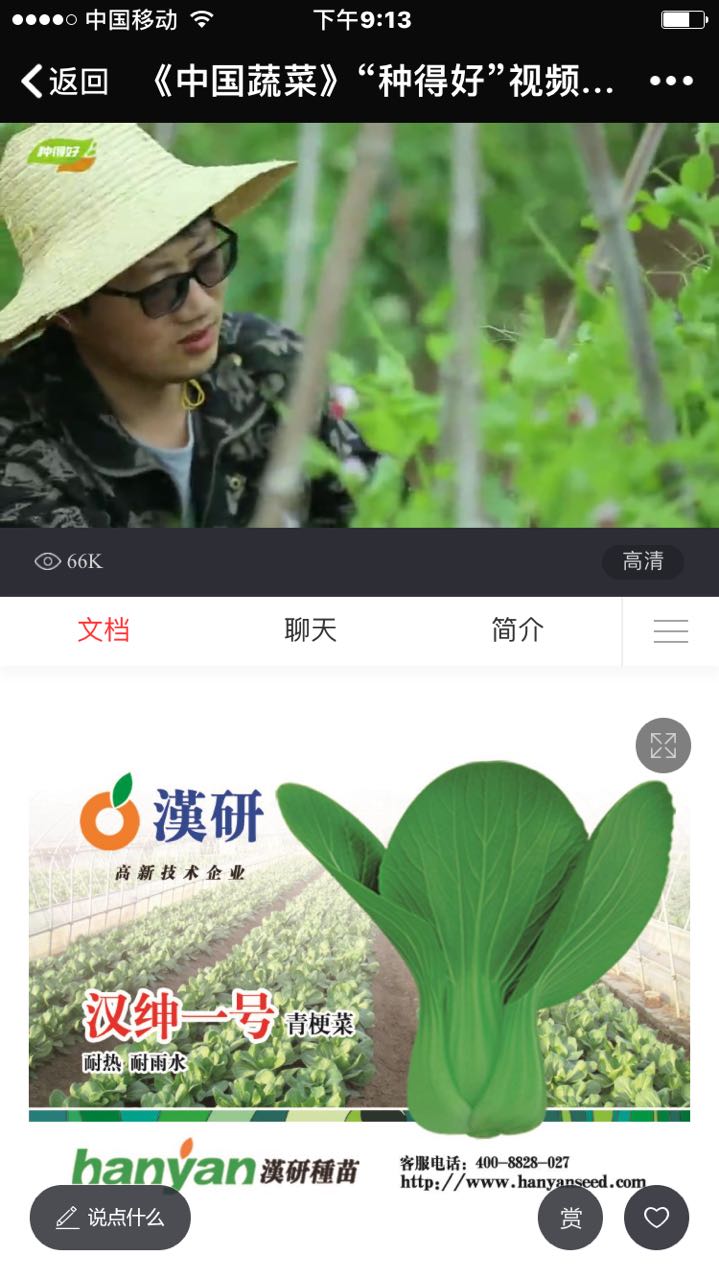Open the three-dot overflow menu

point(671,81)
